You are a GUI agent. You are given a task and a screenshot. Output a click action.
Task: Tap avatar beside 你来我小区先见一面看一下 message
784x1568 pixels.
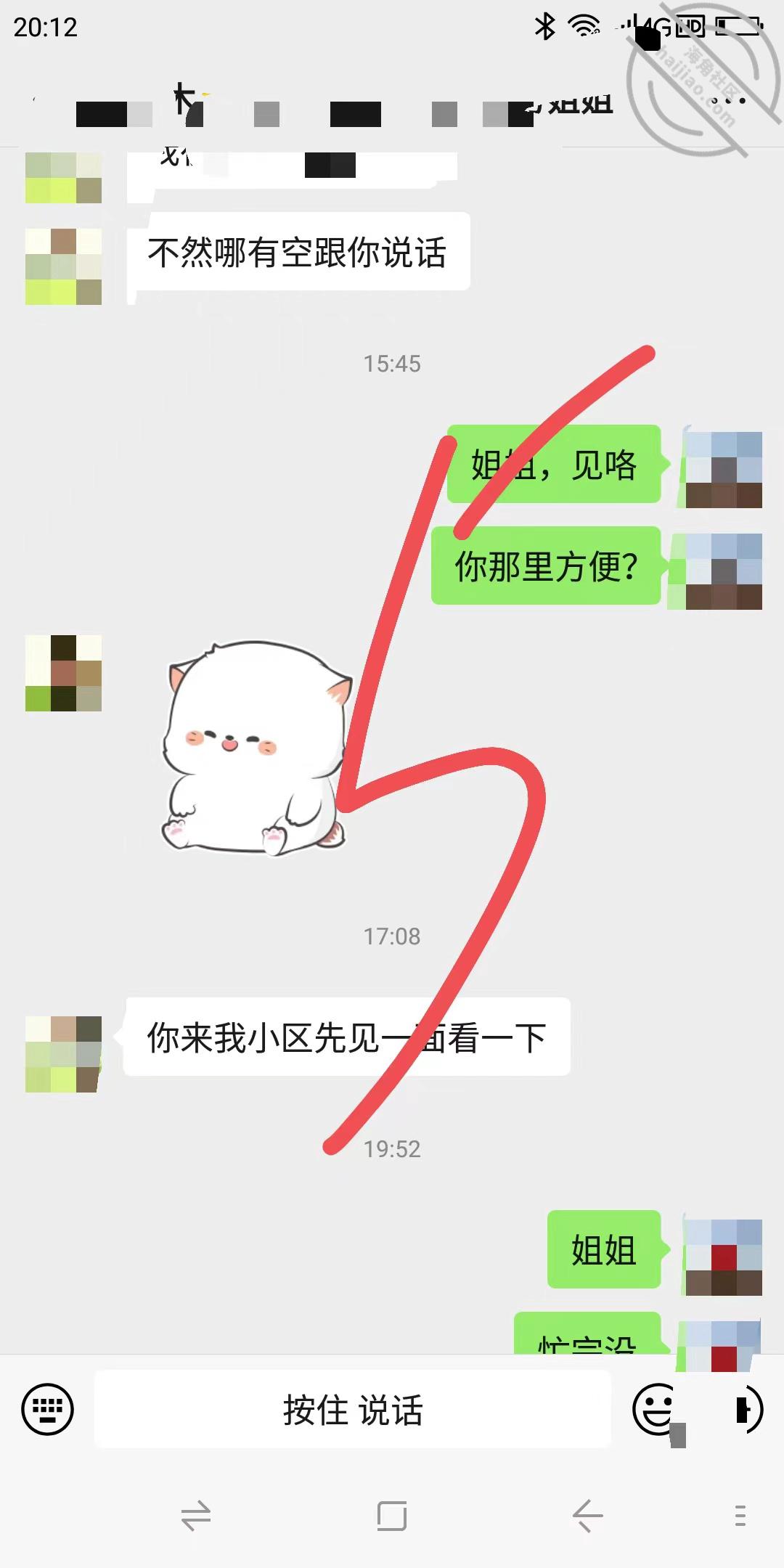click(63, 1054)
